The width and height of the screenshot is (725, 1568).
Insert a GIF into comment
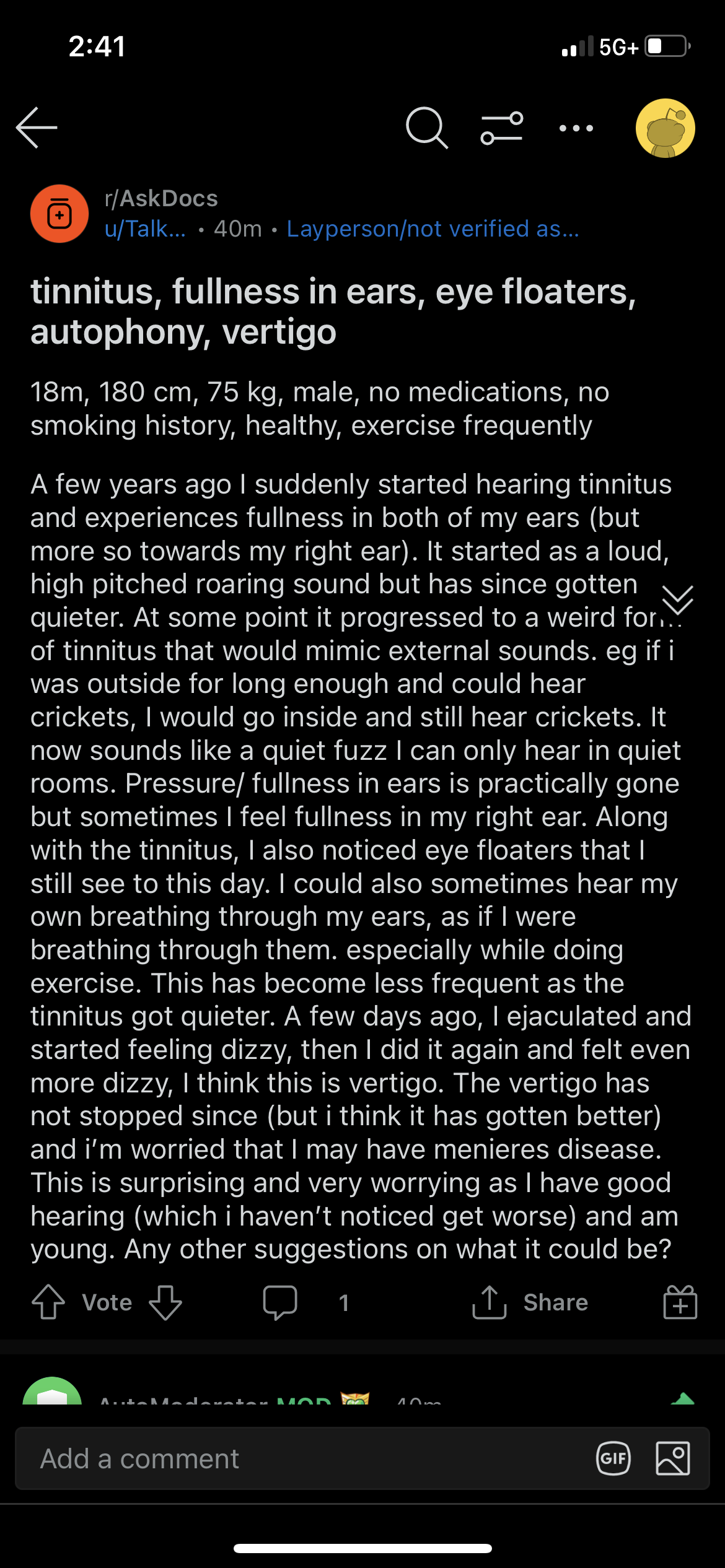613,1458
